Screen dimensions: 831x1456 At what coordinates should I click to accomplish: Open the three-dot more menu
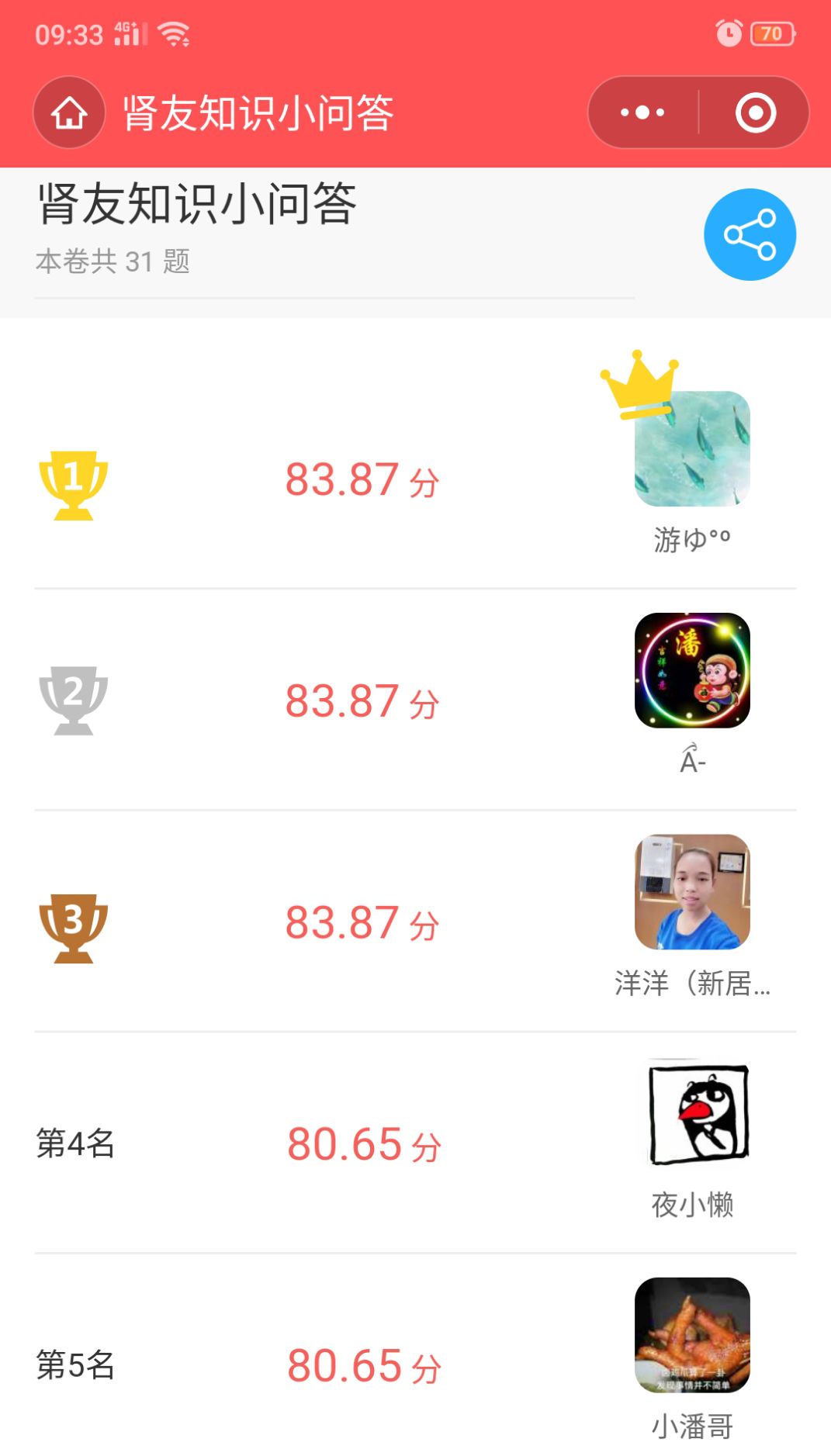click(642, 113)
